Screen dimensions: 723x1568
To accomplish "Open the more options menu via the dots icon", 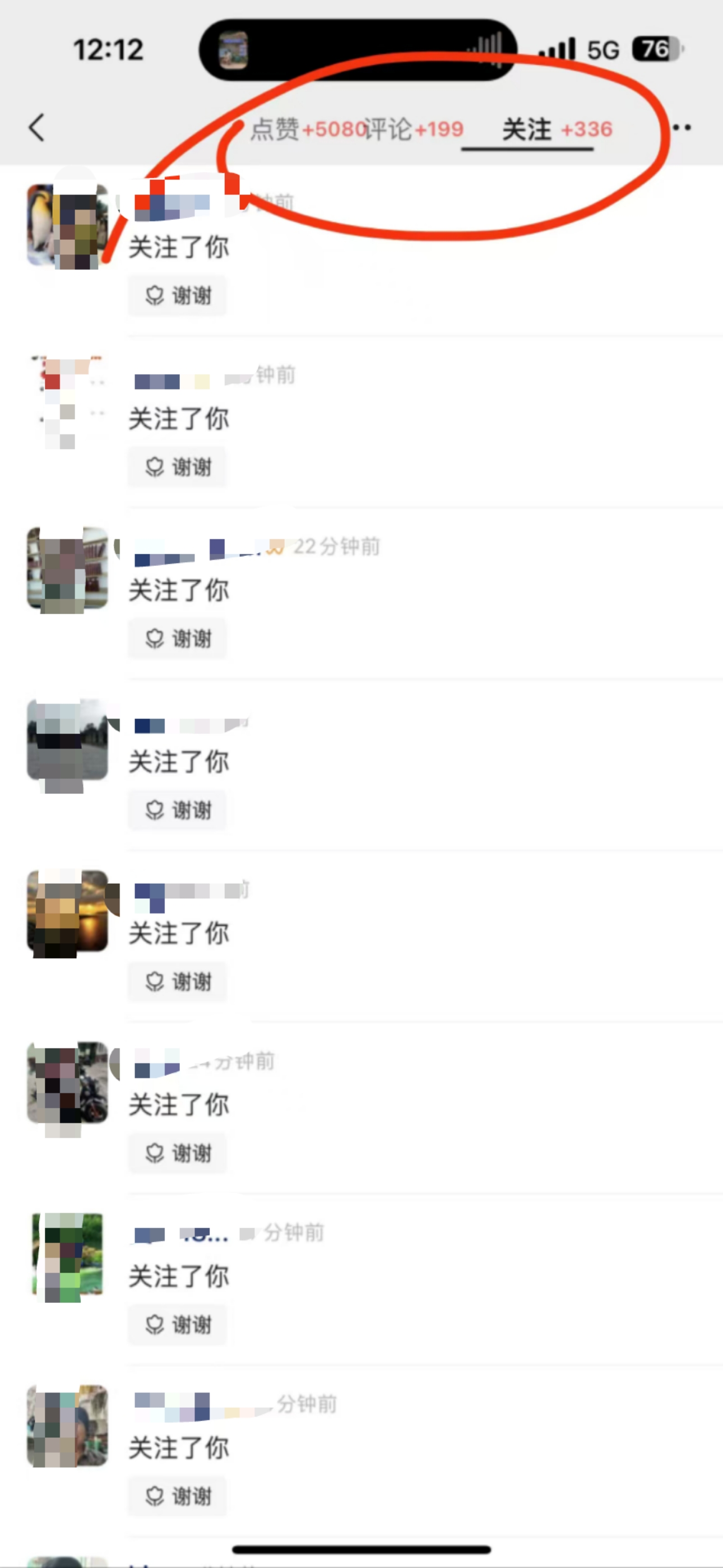I will tap(683, 128).
